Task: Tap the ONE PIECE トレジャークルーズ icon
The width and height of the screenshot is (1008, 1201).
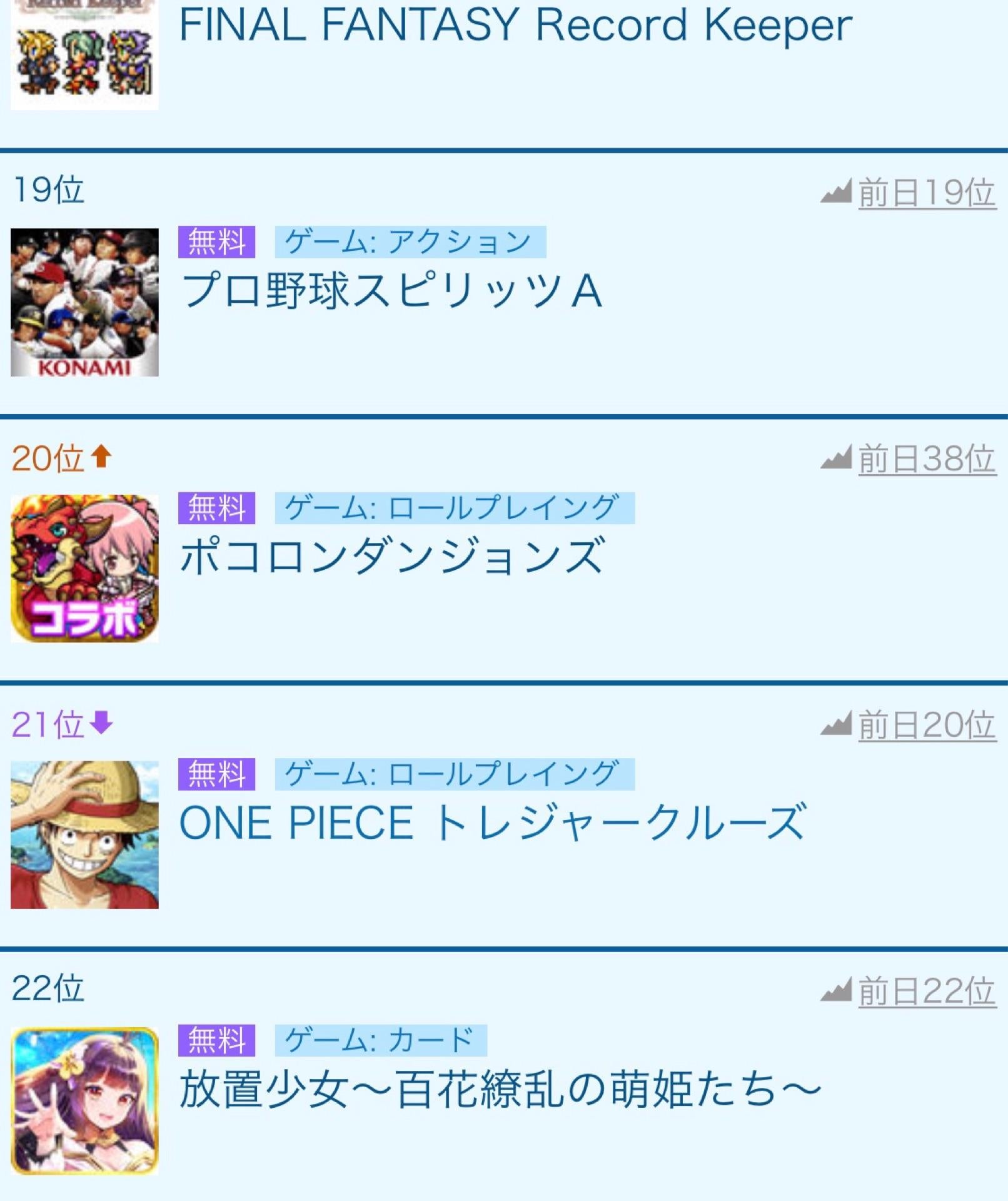Action: [x=84, y=834]
